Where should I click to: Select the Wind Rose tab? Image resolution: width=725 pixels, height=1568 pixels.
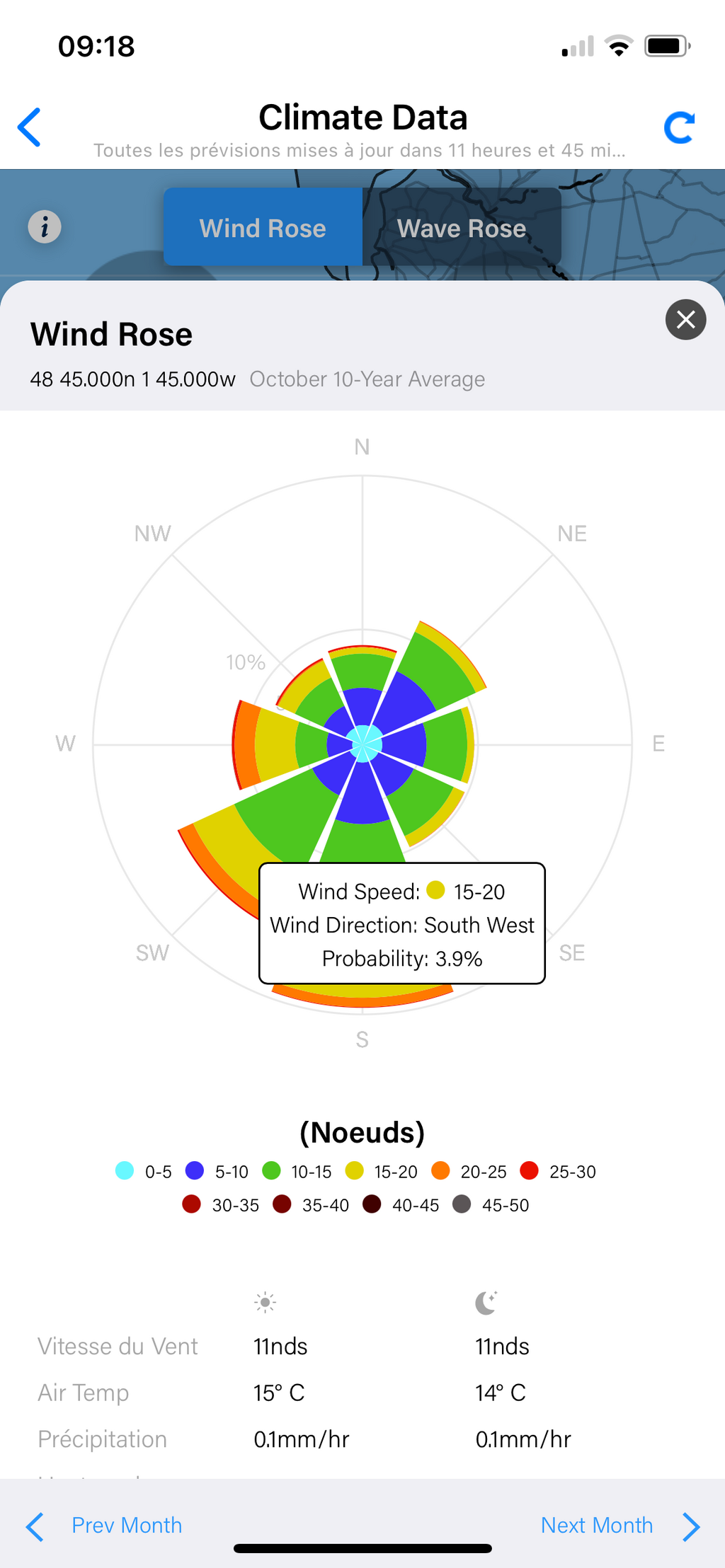click(263, 227)
